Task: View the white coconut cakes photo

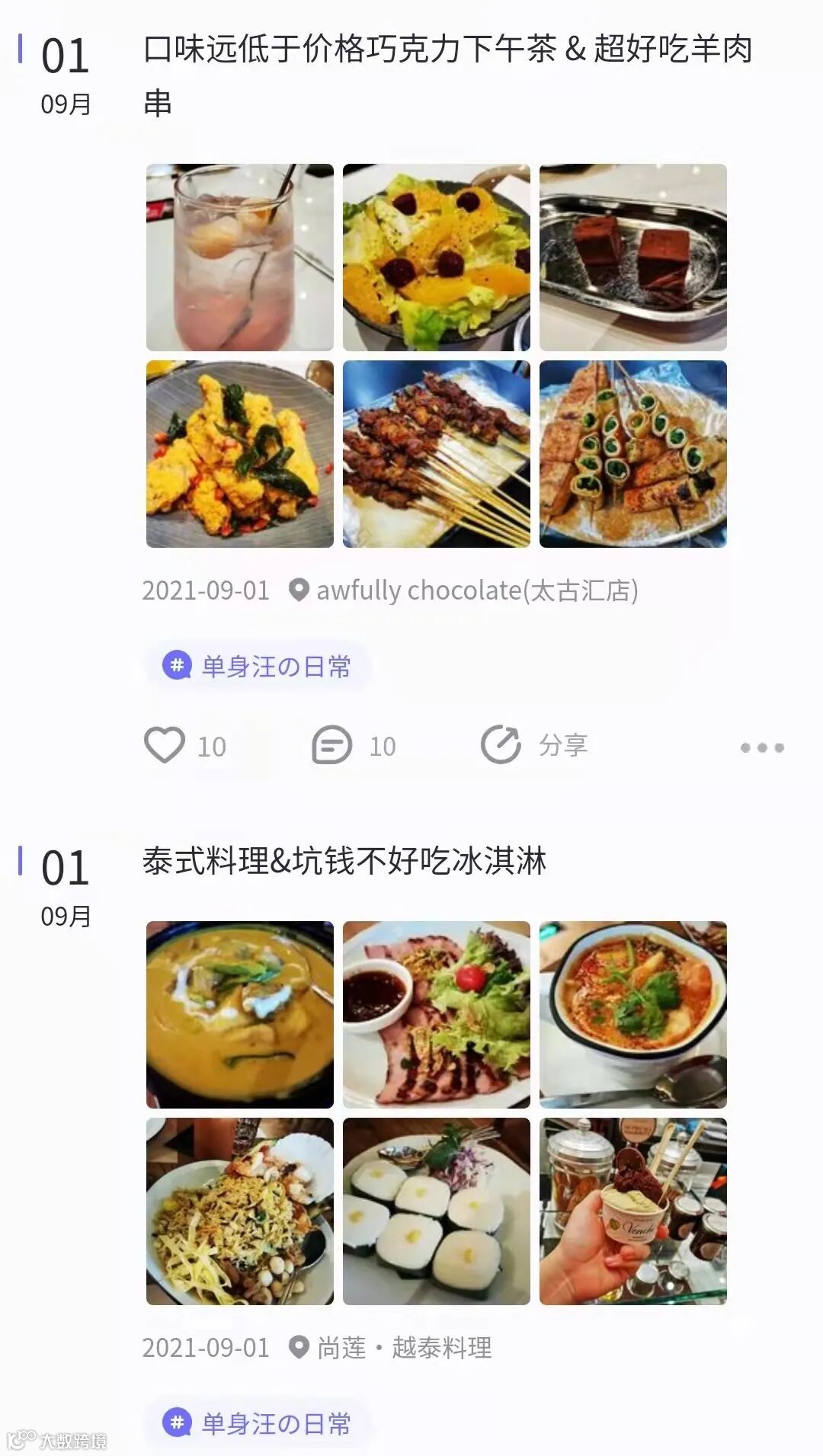Action: tap(437, 1211)
